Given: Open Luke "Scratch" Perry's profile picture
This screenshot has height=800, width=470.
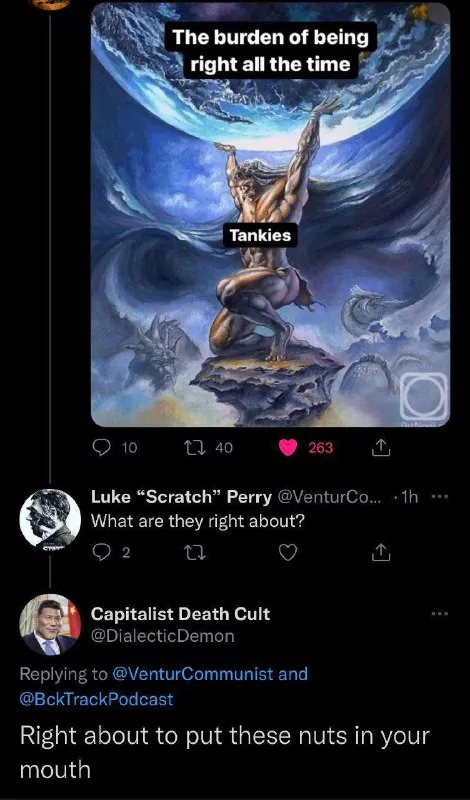Looking at the screenshot, I should click(50, 519).
